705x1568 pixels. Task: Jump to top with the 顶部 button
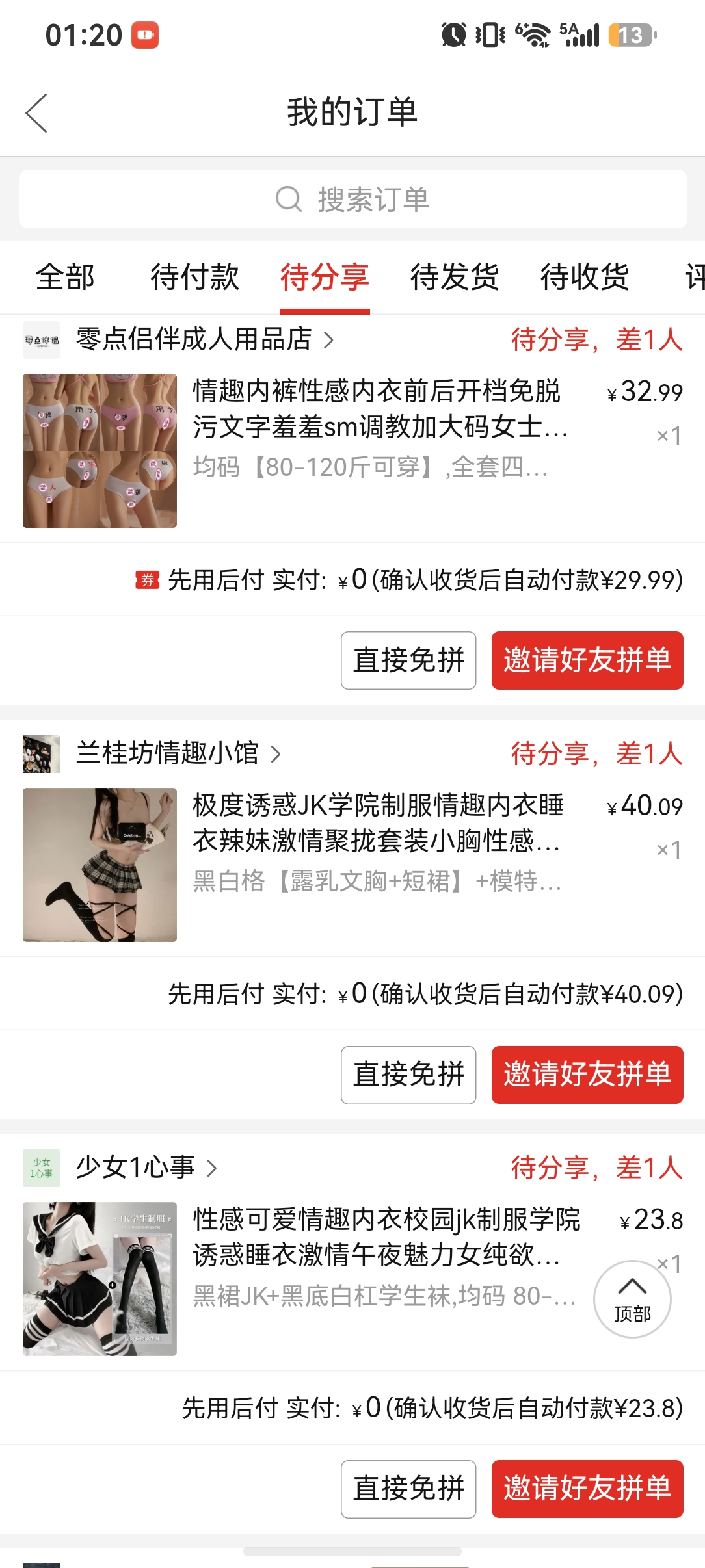pyautogui.click(x=632, y=1299)
